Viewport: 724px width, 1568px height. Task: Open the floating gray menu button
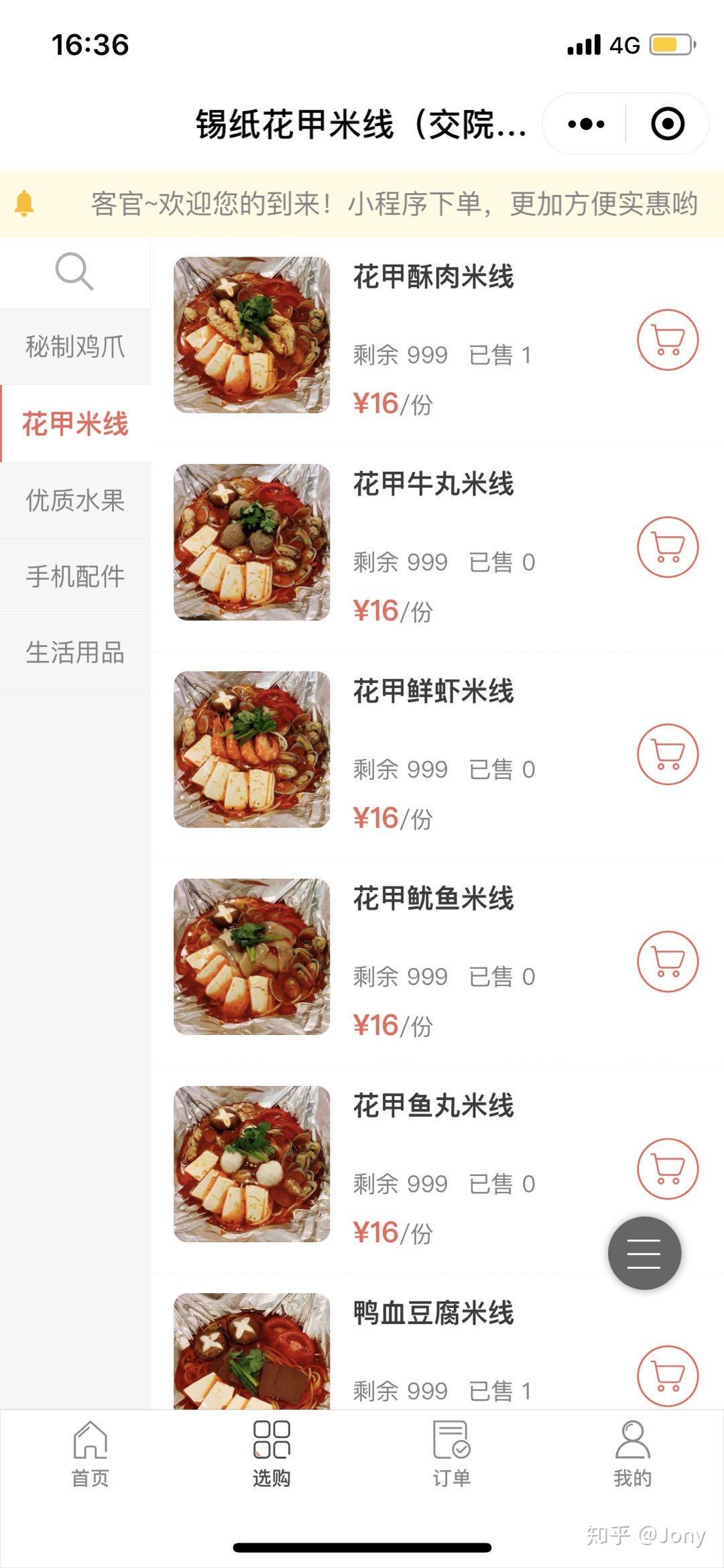click(644, 1253)
